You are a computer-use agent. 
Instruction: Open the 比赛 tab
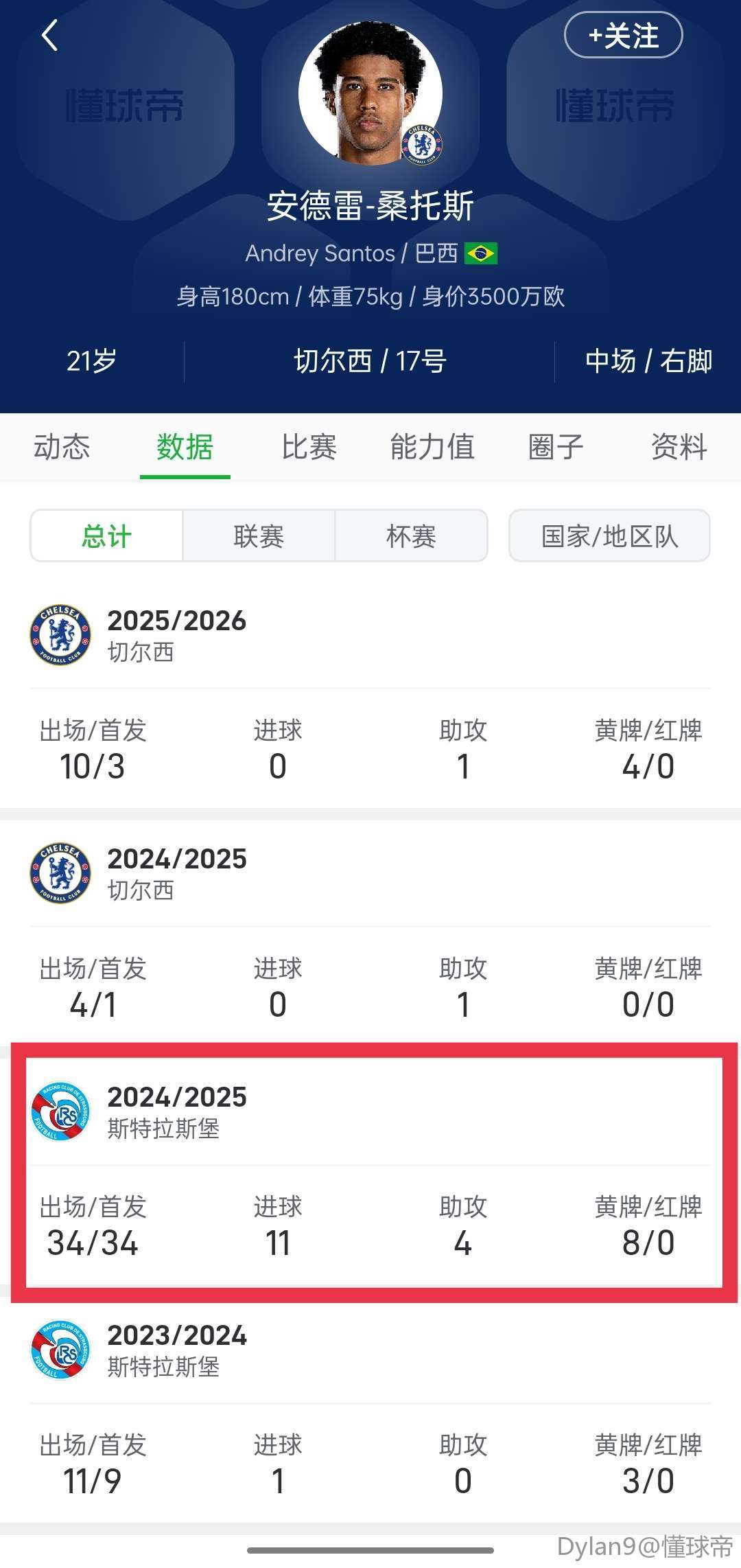[x=309, y=447]
